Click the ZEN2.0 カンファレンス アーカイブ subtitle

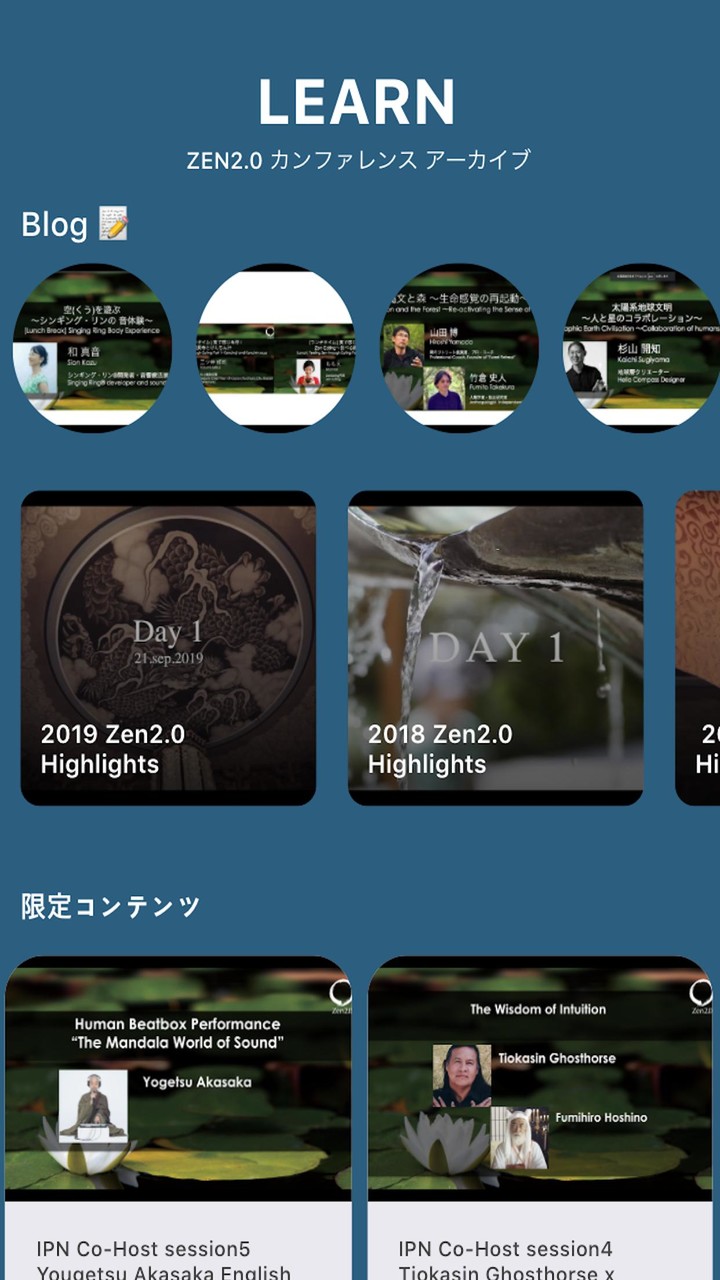360,157
